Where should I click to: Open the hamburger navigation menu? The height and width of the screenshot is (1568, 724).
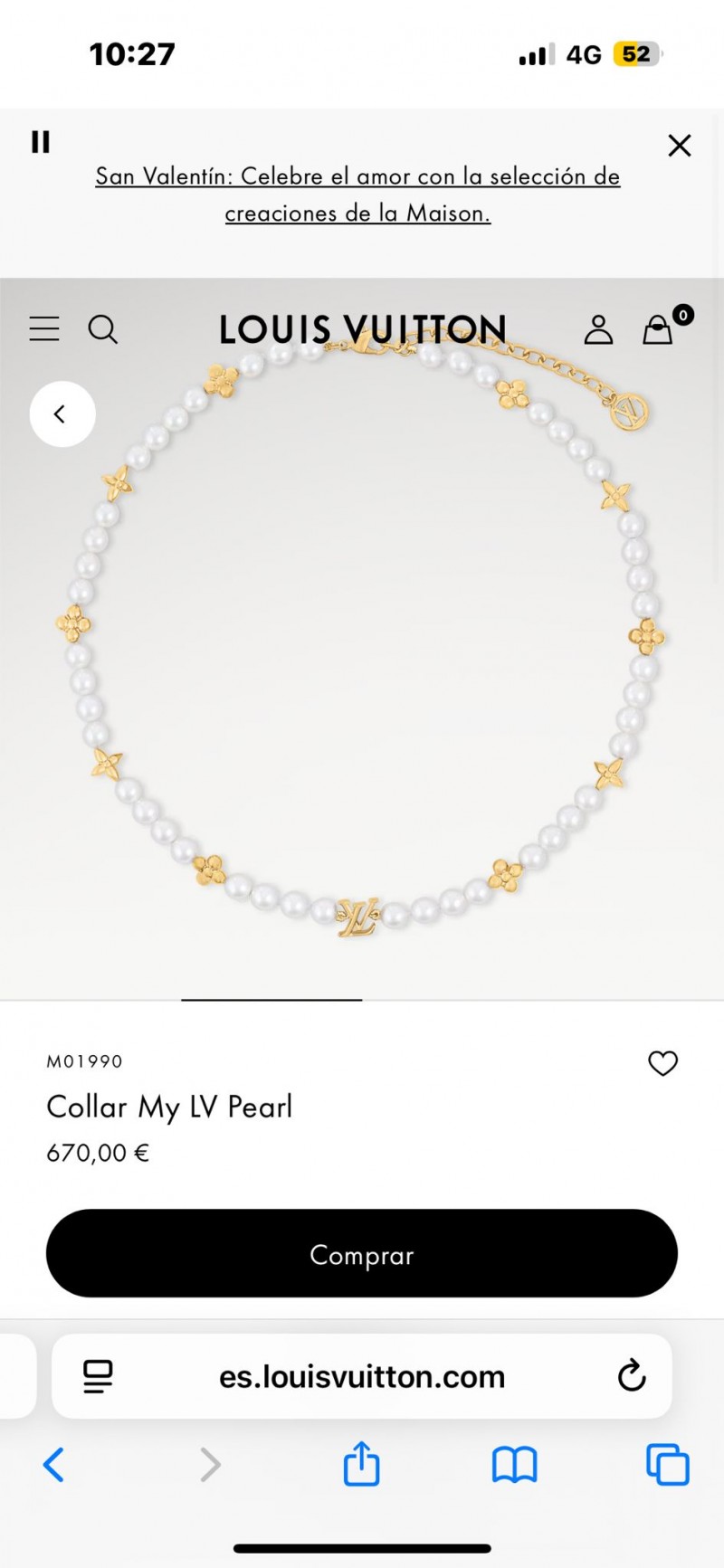pos(44,328)
